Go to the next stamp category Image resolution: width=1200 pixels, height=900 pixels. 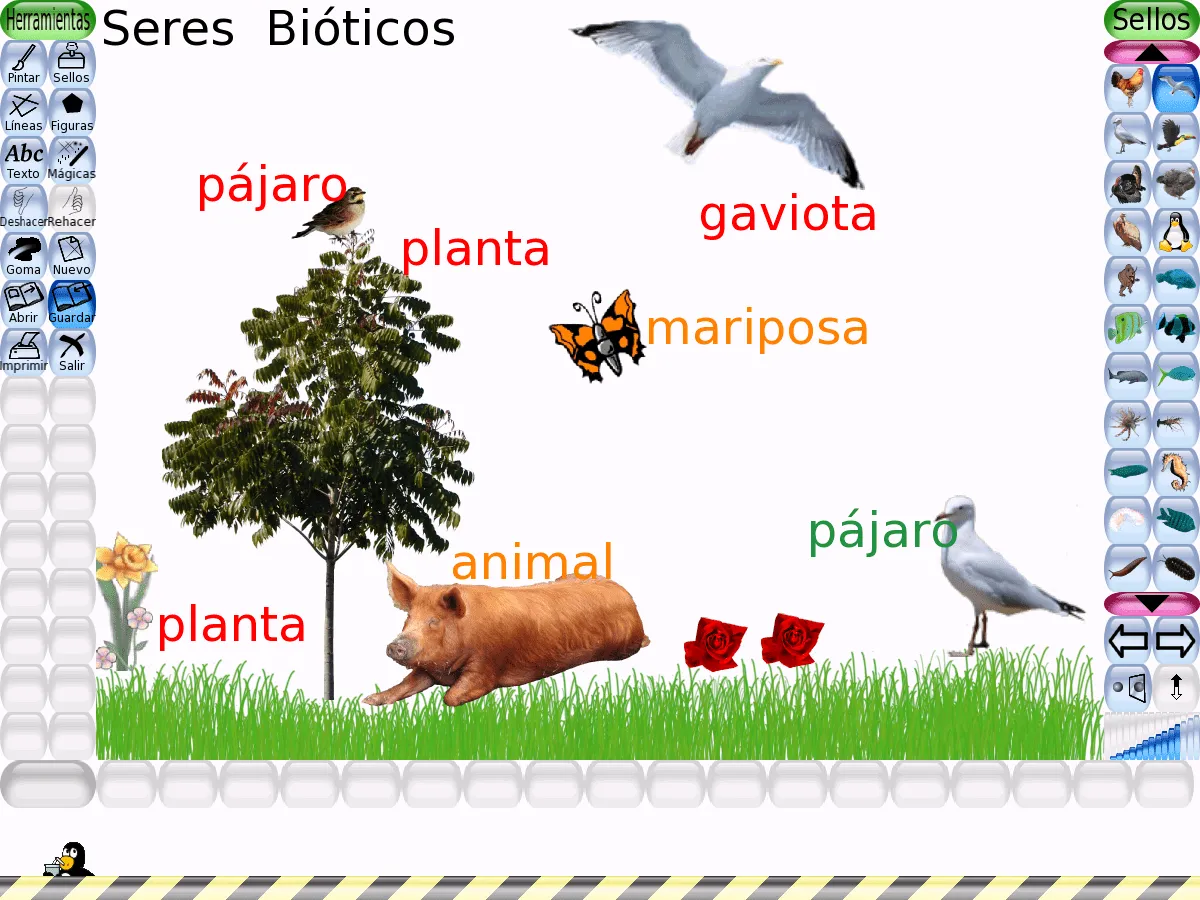click(1176, 640)
